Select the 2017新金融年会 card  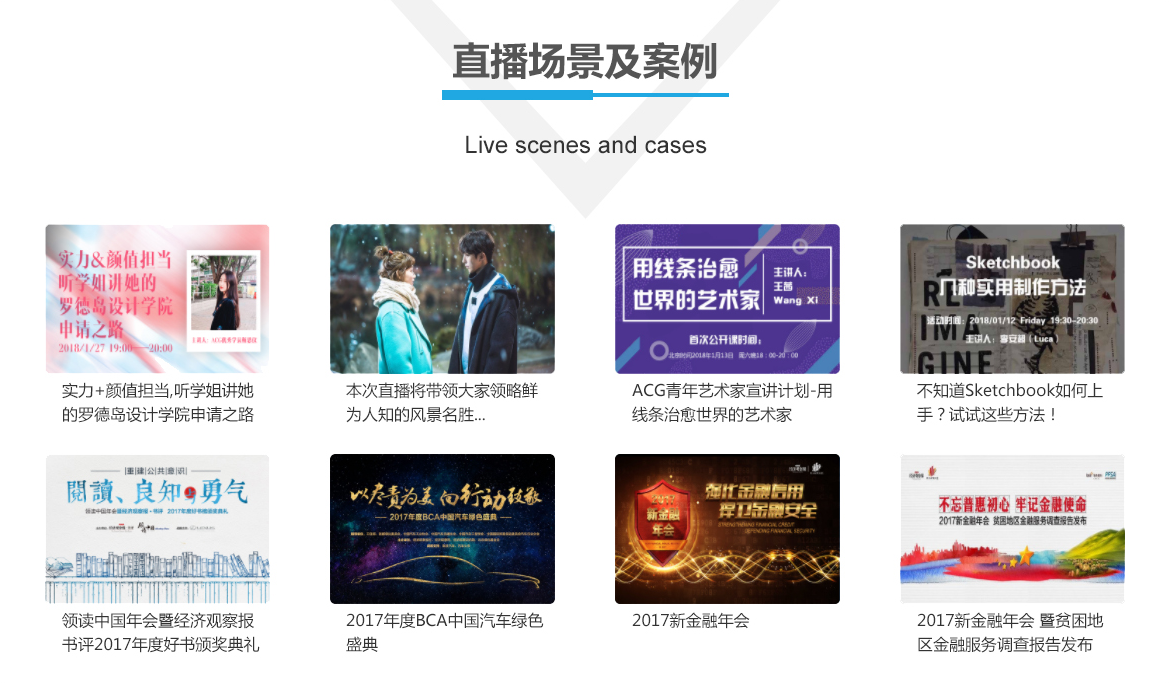(x=727, y=529)
